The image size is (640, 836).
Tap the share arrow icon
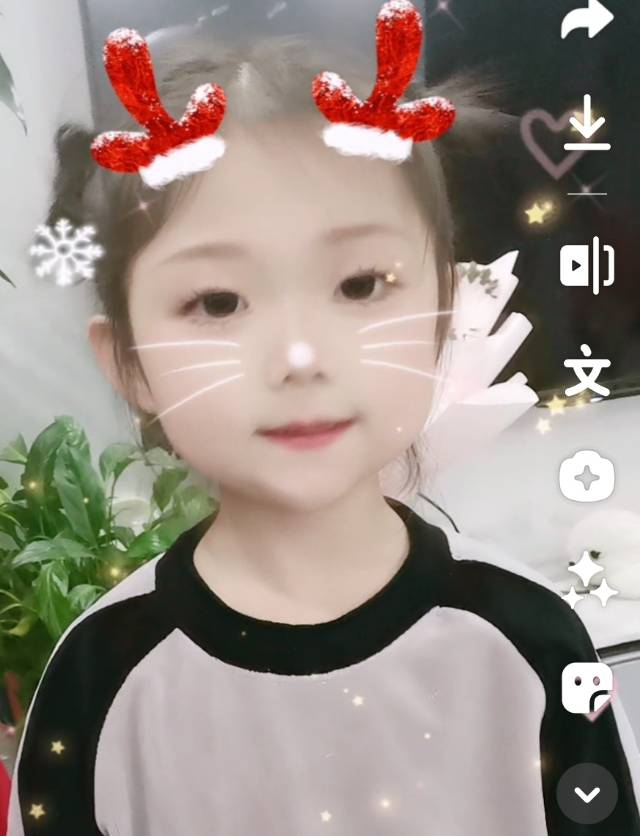[587, 20]
